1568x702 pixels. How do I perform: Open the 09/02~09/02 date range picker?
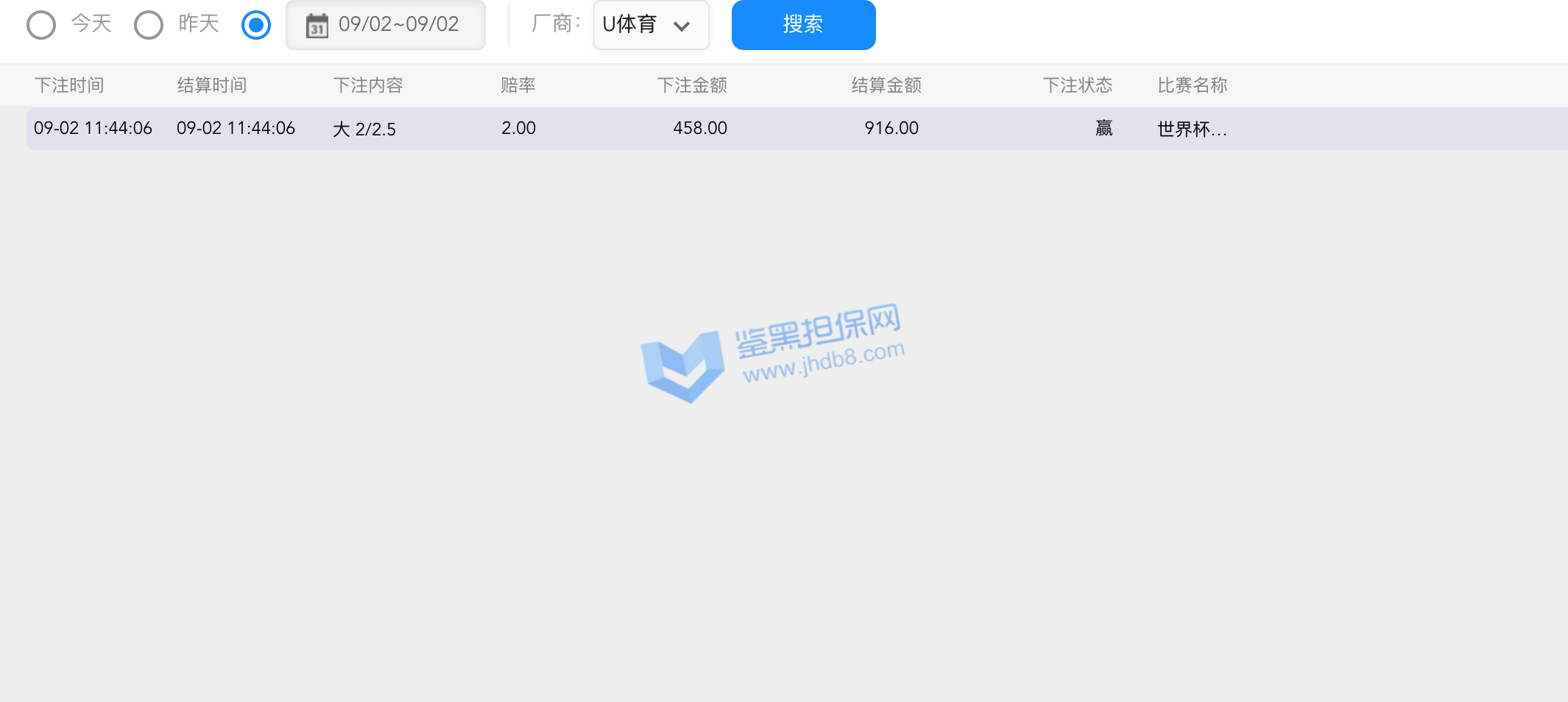385,25
